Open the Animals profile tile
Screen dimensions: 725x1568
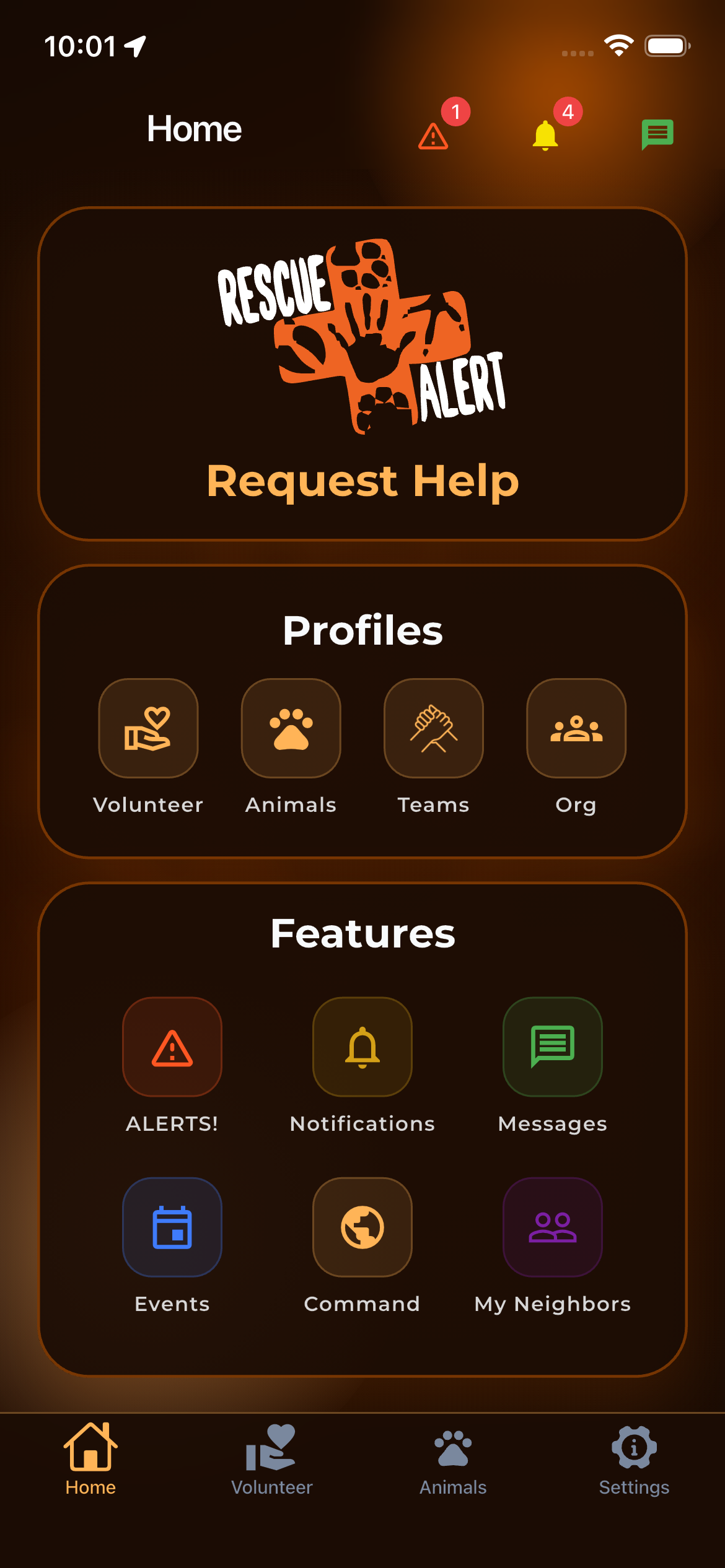click(x=291, y=728)
